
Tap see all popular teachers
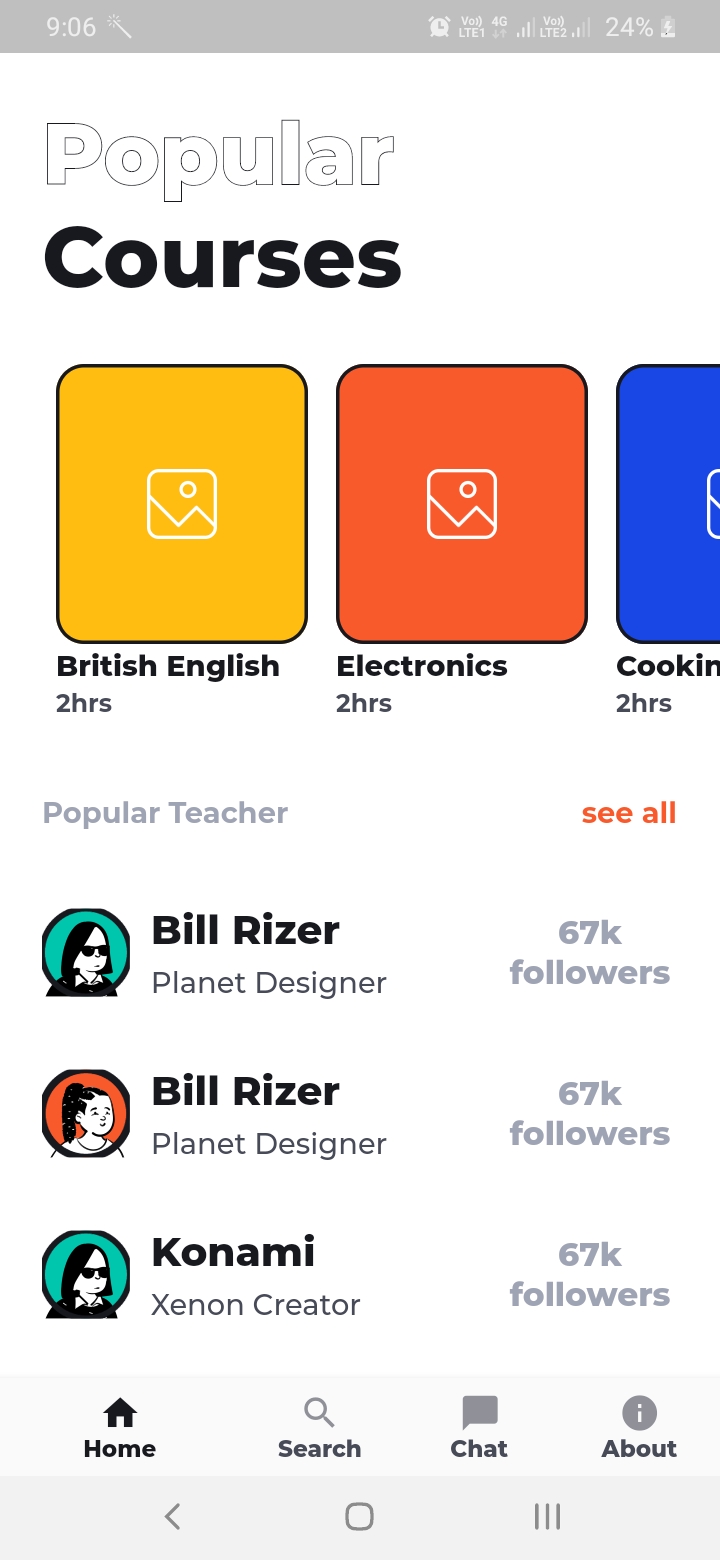click(x=629, y=813)
